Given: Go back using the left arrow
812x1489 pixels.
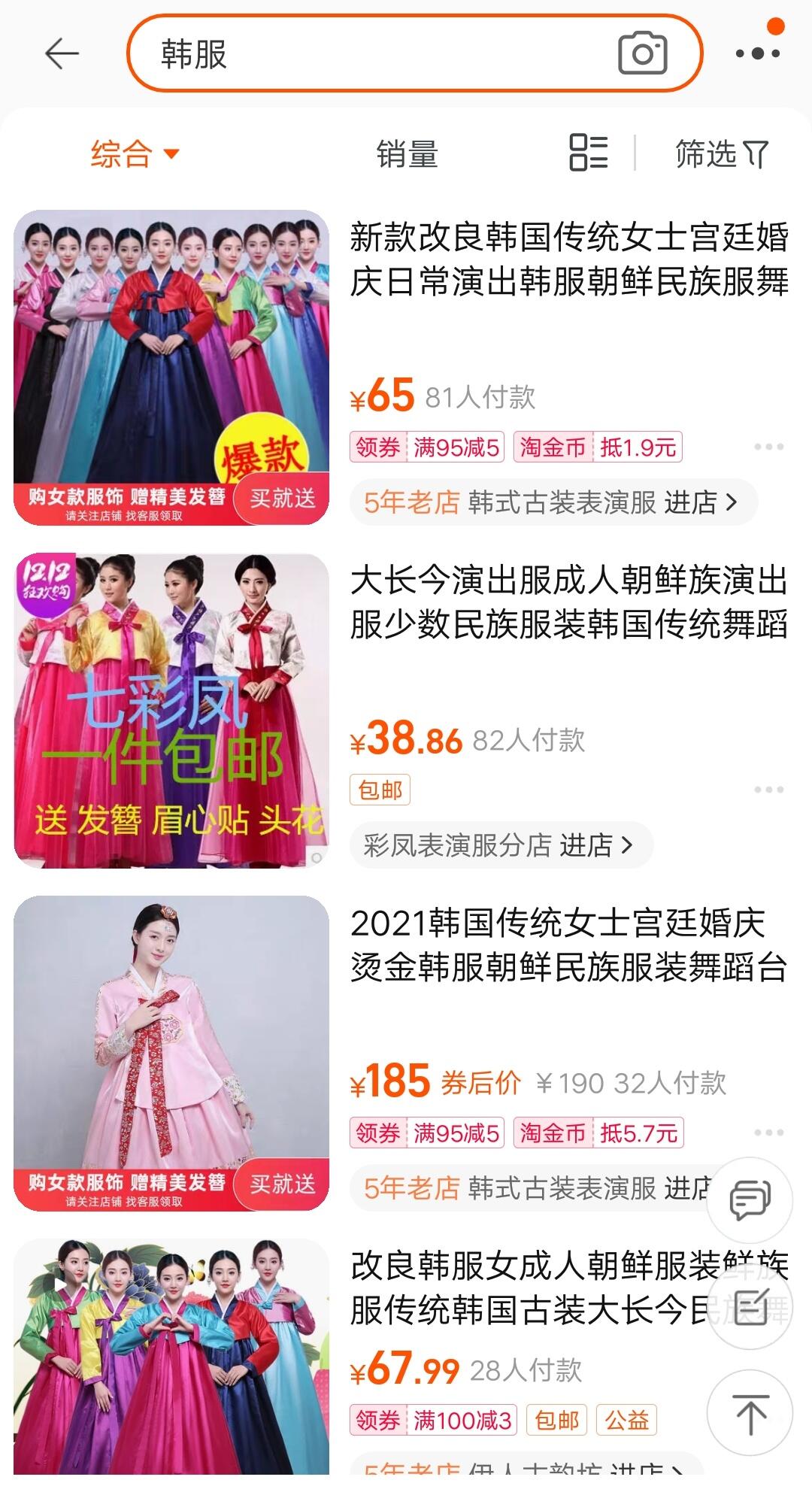Looking at the screenshot, I should point(62,54).
